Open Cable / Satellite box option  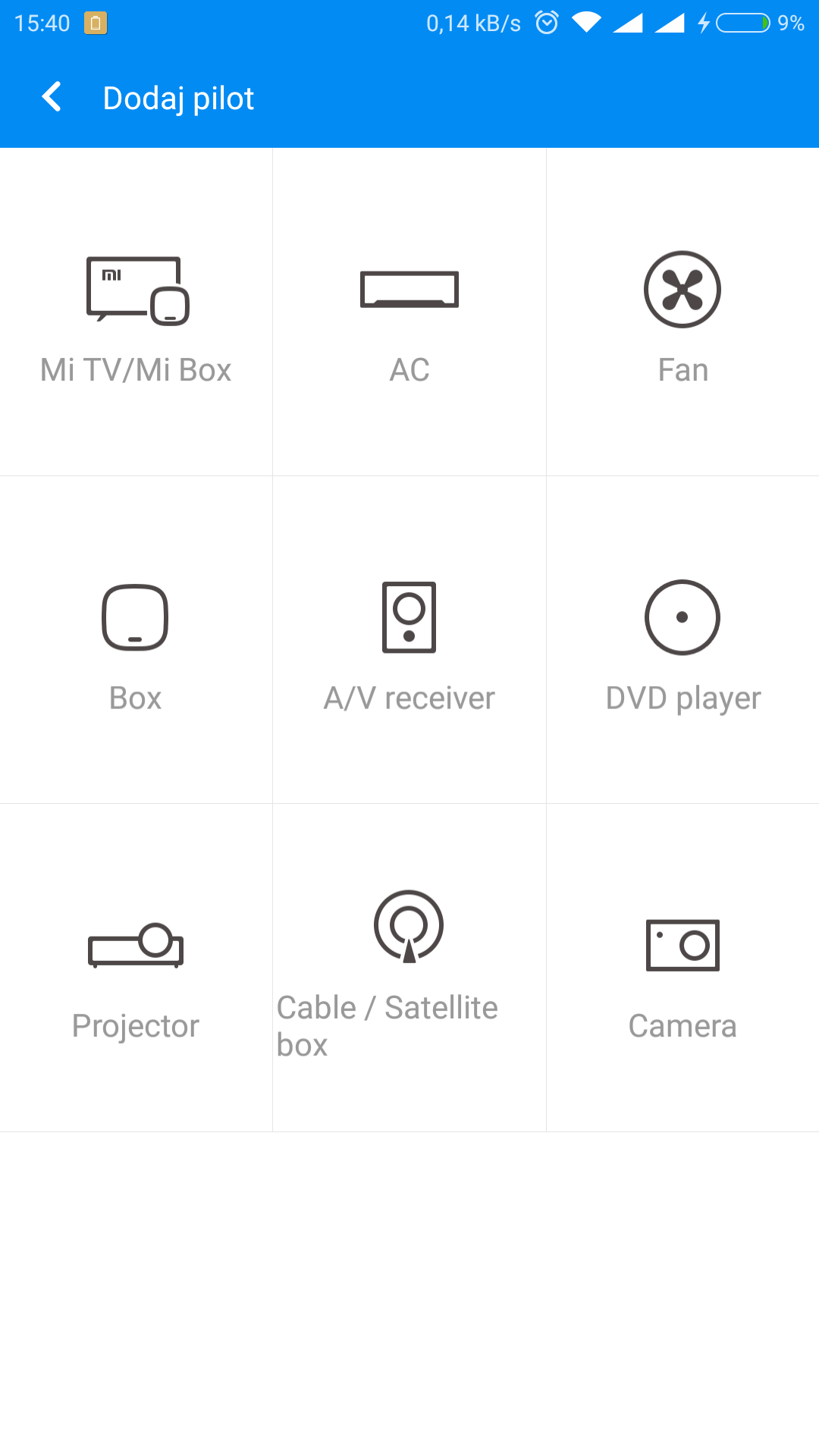tap(409, 968)
